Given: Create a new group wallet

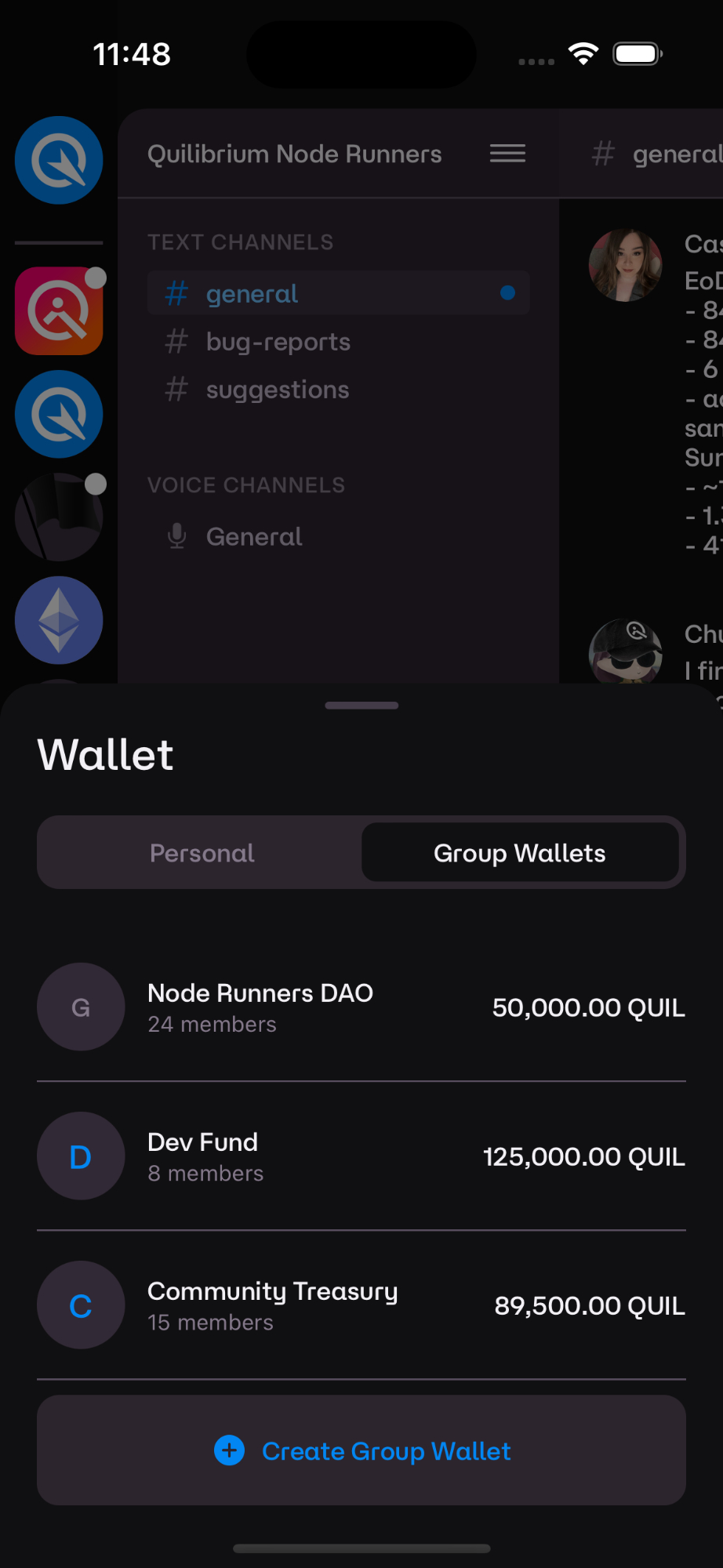Looking at the screenshot, I should click(x=361, y=1450).
